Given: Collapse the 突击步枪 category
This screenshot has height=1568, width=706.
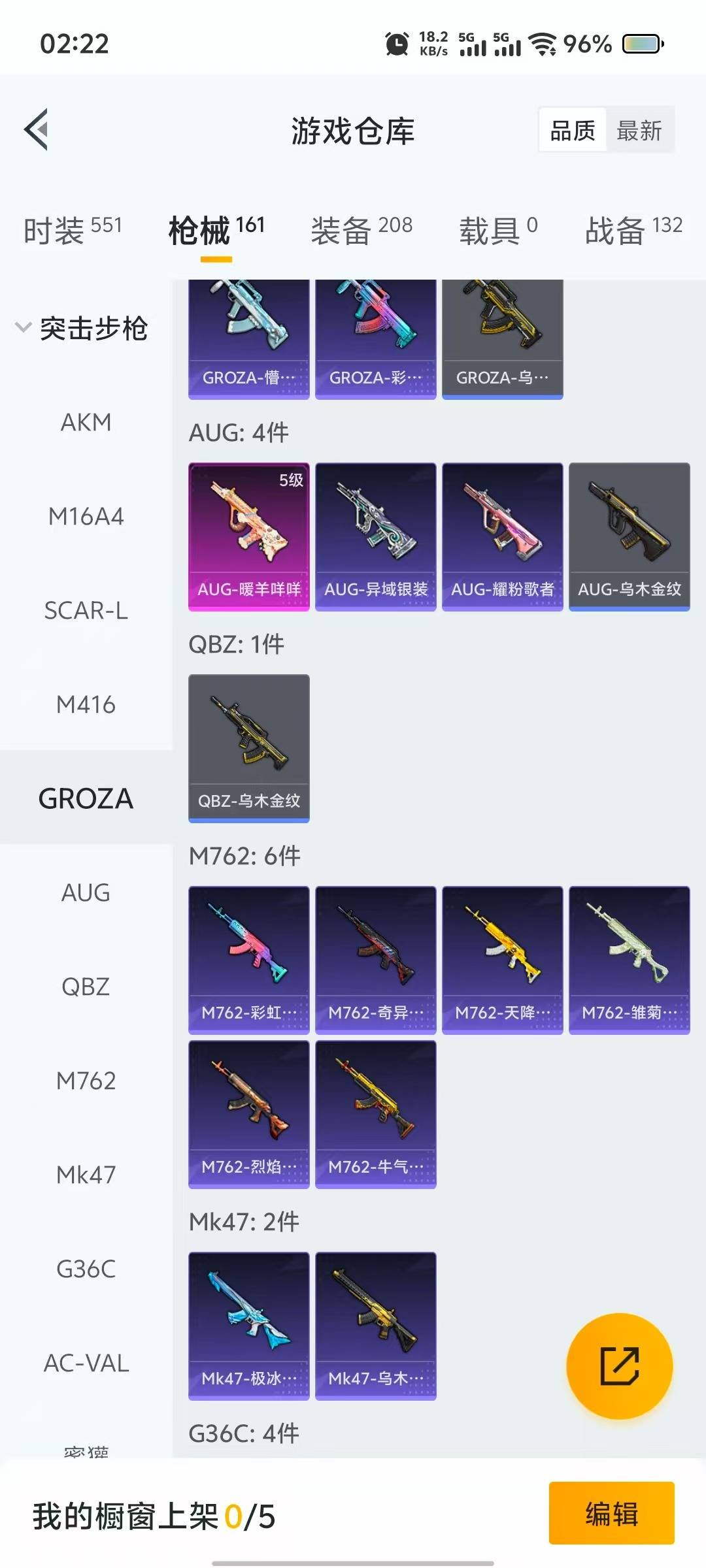Looking at the screenshot, I should point(82,328).
